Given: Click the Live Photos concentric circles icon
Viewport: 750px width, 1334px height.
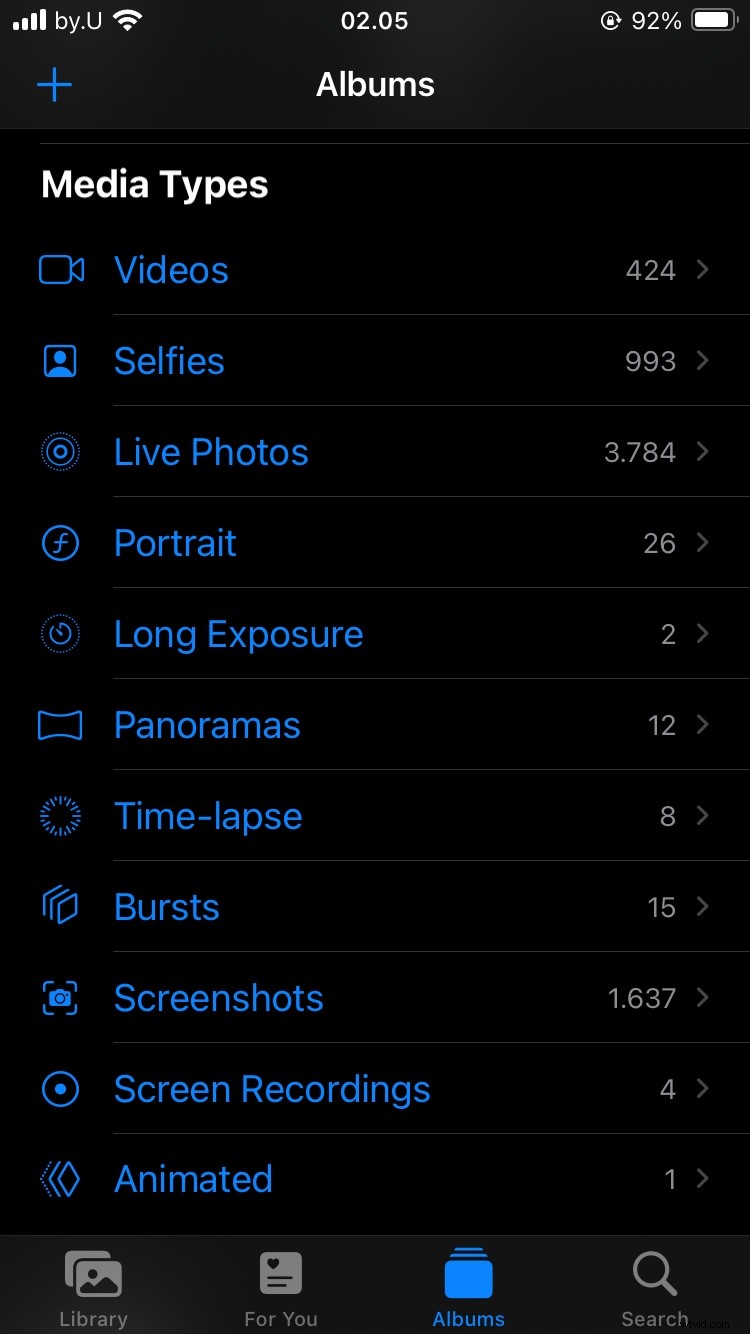Looking at the screenshot, I should click(x=60, y=452).
